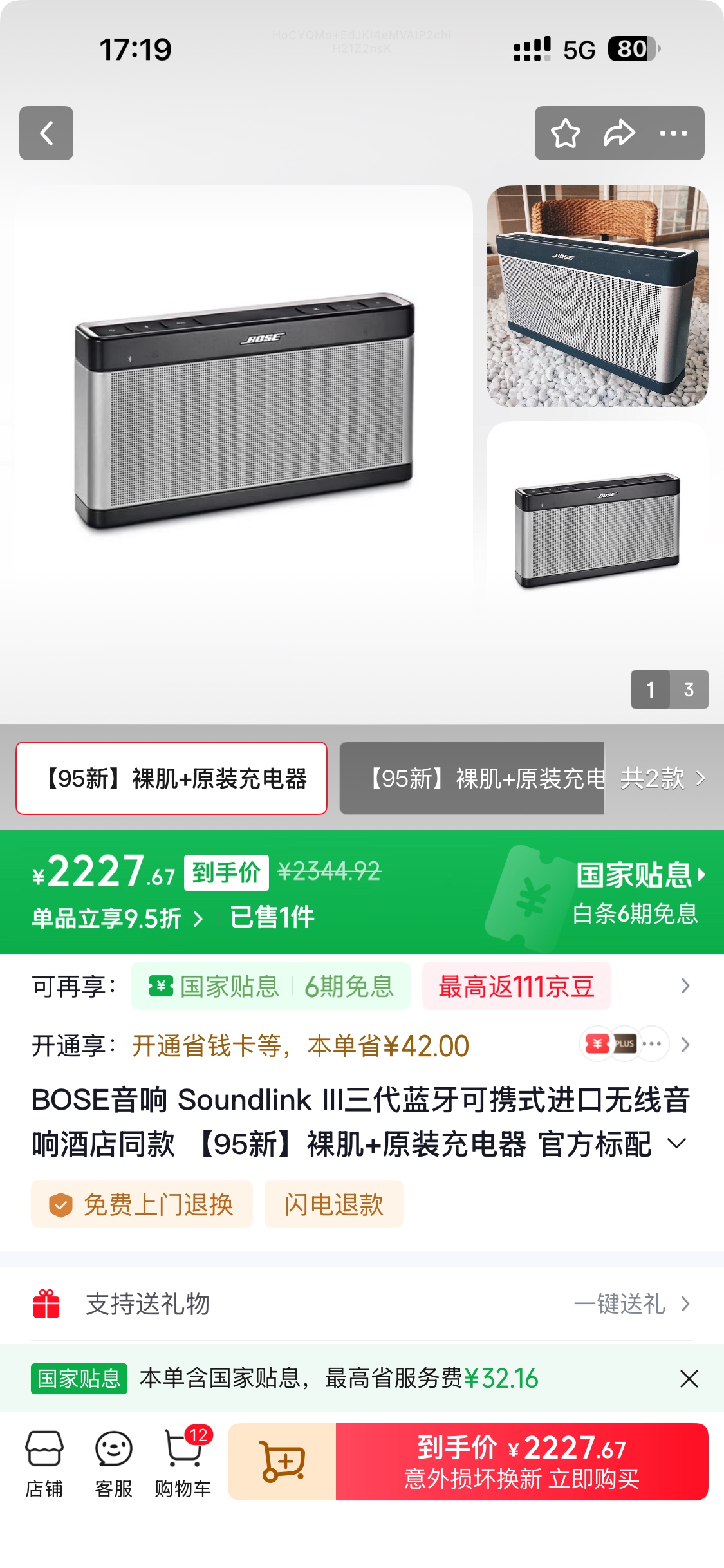View the 免费上门退换 service details
This screenshot has height=1568, width=724.
pyautogui.click(x=142, y=1204)
